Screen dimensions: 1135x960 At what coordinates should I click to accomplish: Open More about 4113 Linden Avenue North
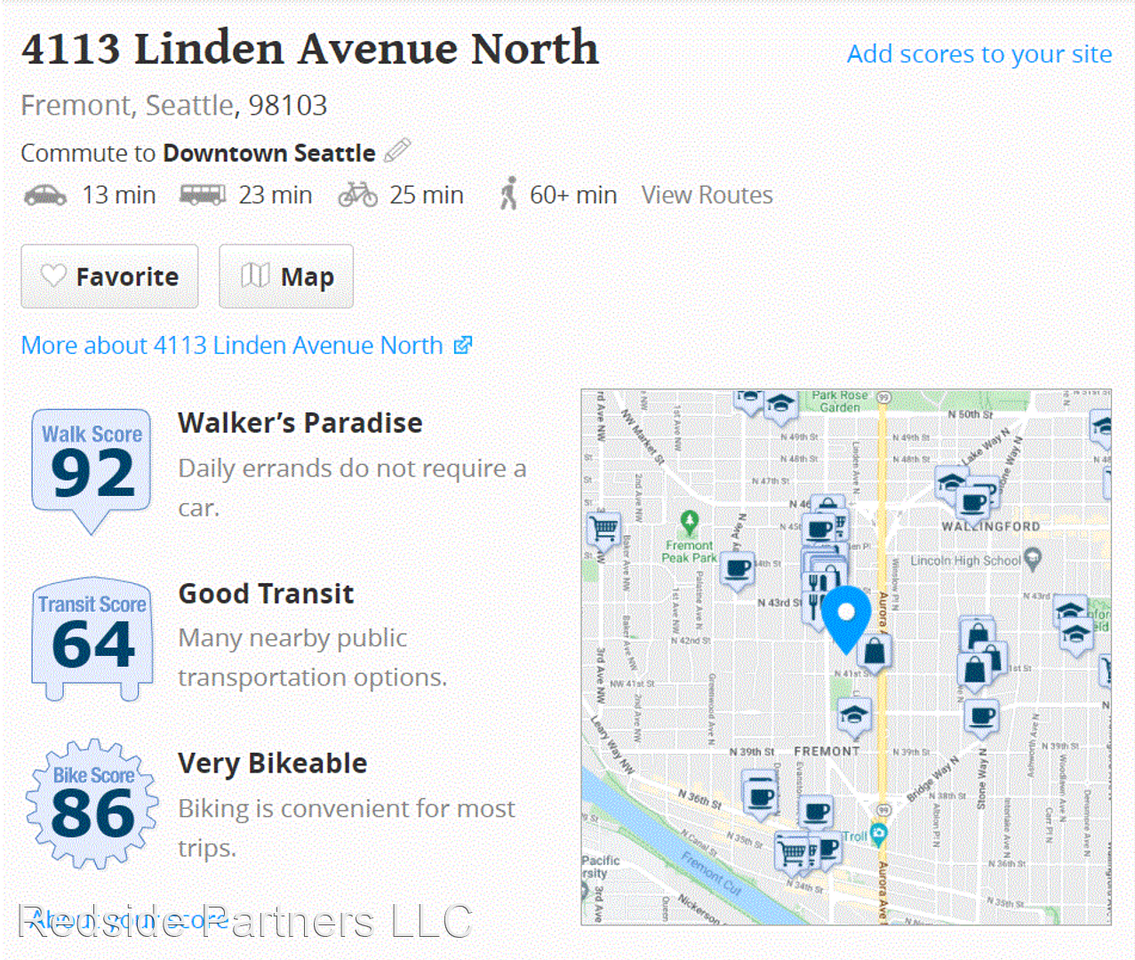246,345
